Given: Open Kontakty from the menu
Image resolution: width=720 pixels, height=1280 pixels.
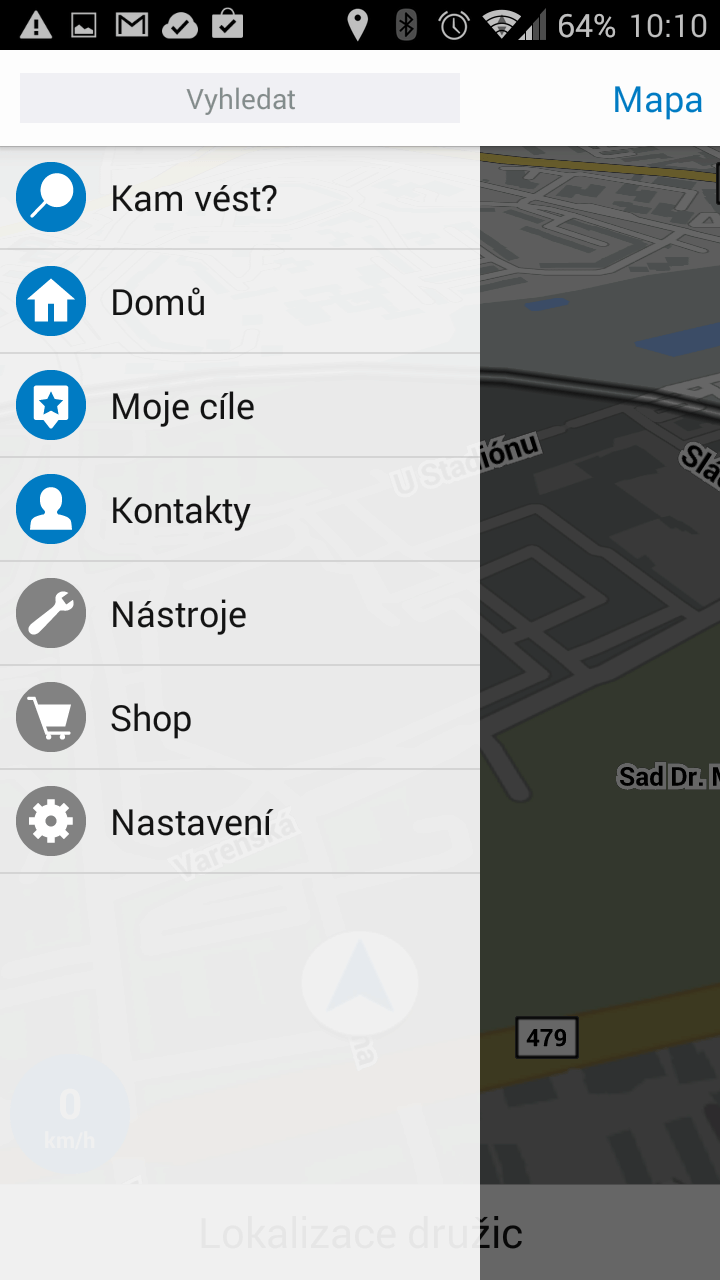Looking at the screenshot, I should pyautogui.click(x=240, y=510).
